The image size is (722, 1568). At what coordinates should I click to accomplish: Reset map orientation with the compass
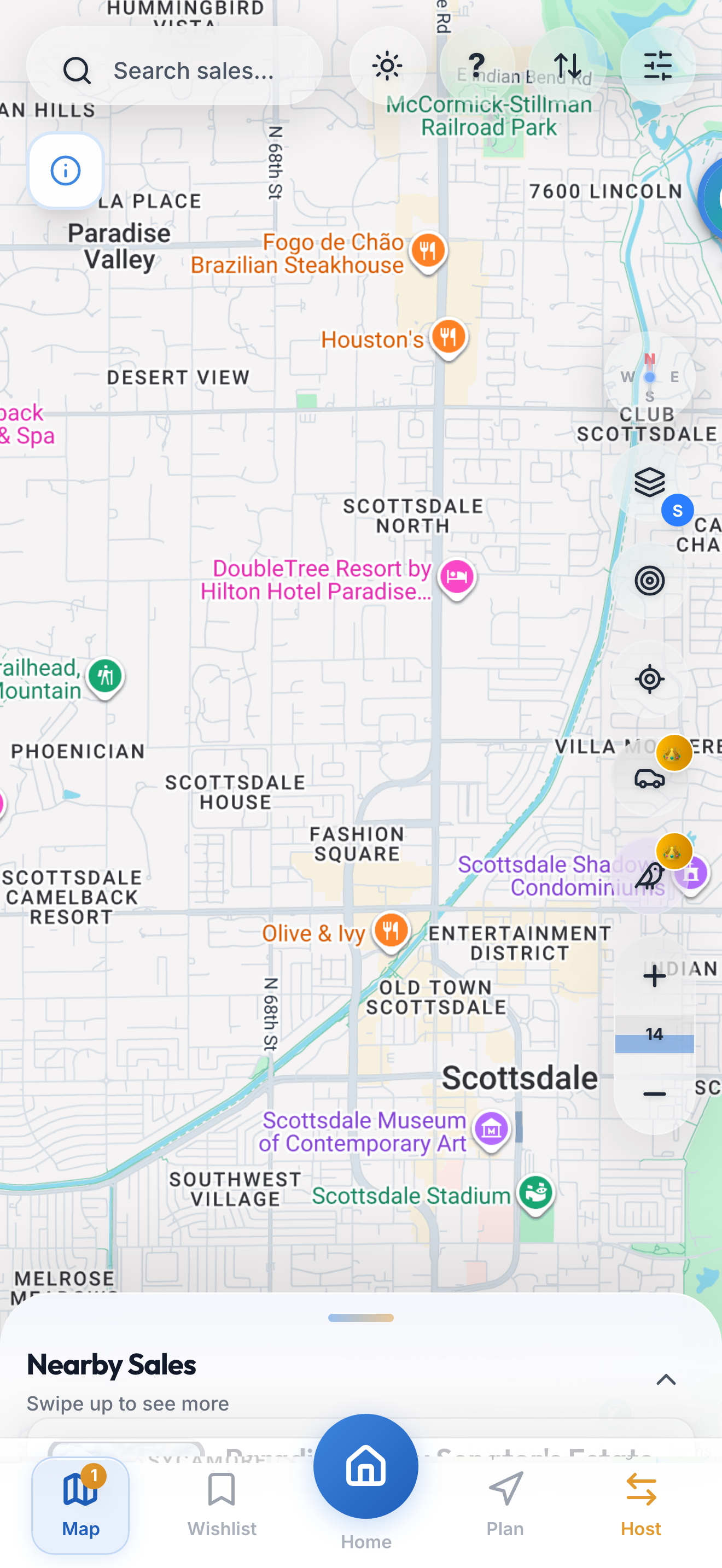(x=649, y=377)
